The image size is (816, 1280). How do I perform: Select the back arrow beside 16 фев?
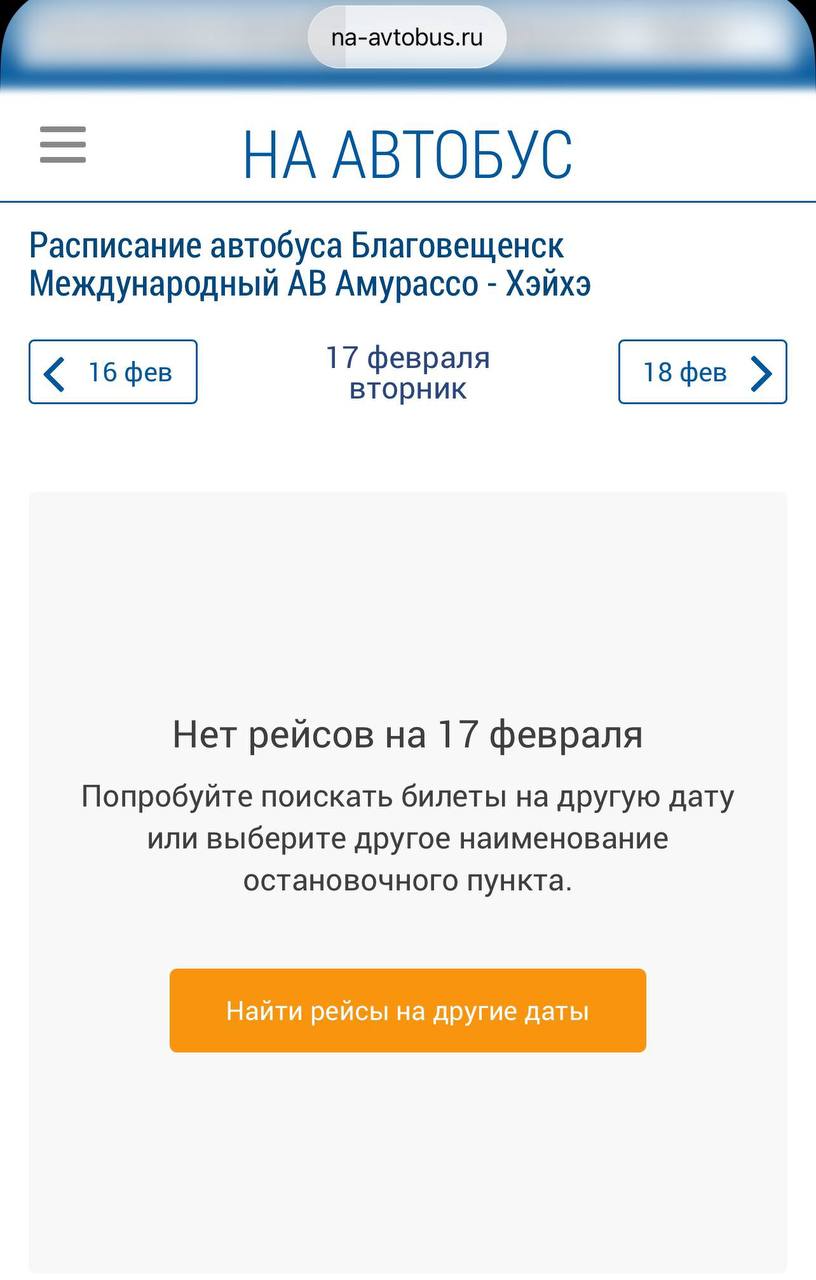click(x=53, y=372)
